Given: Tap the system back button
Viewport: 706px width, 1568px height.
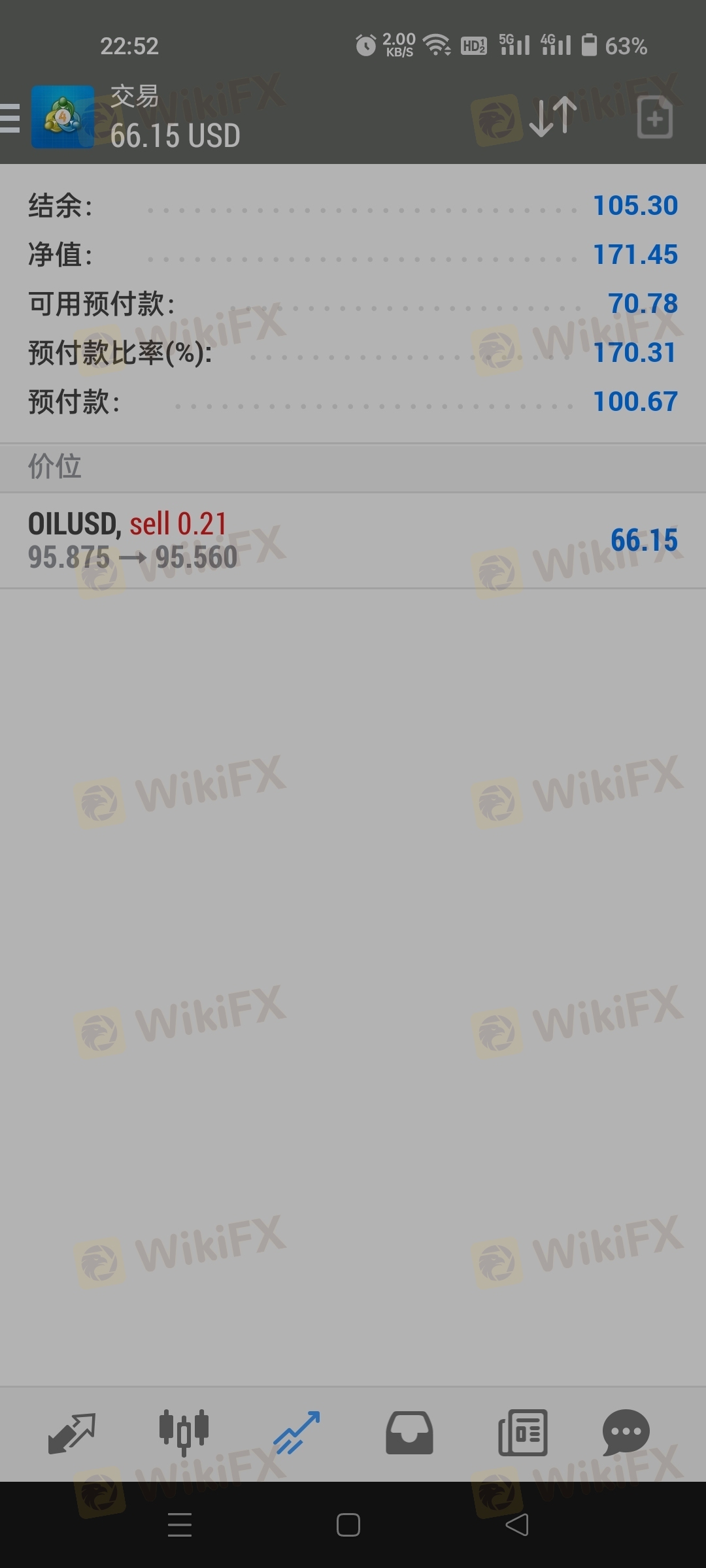Looking at the screenshot, I should 517,1525.
